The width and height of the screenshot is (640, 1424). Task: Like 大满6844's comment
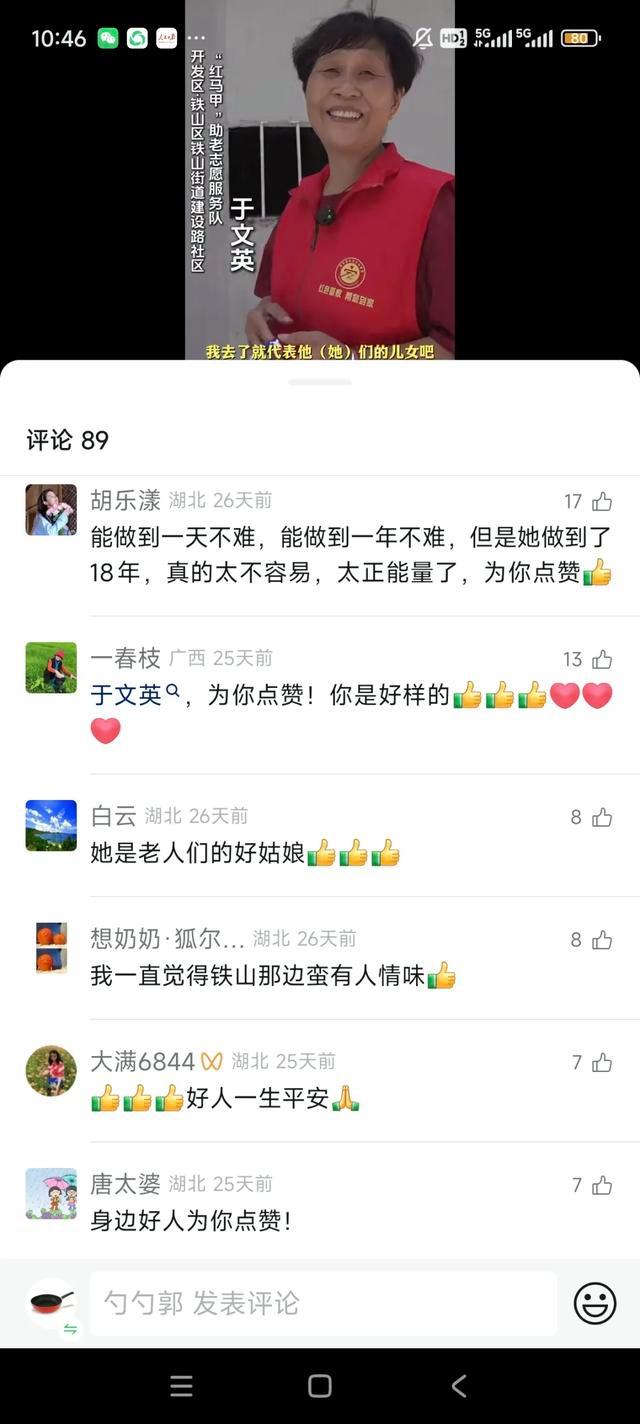(601, 1062)
